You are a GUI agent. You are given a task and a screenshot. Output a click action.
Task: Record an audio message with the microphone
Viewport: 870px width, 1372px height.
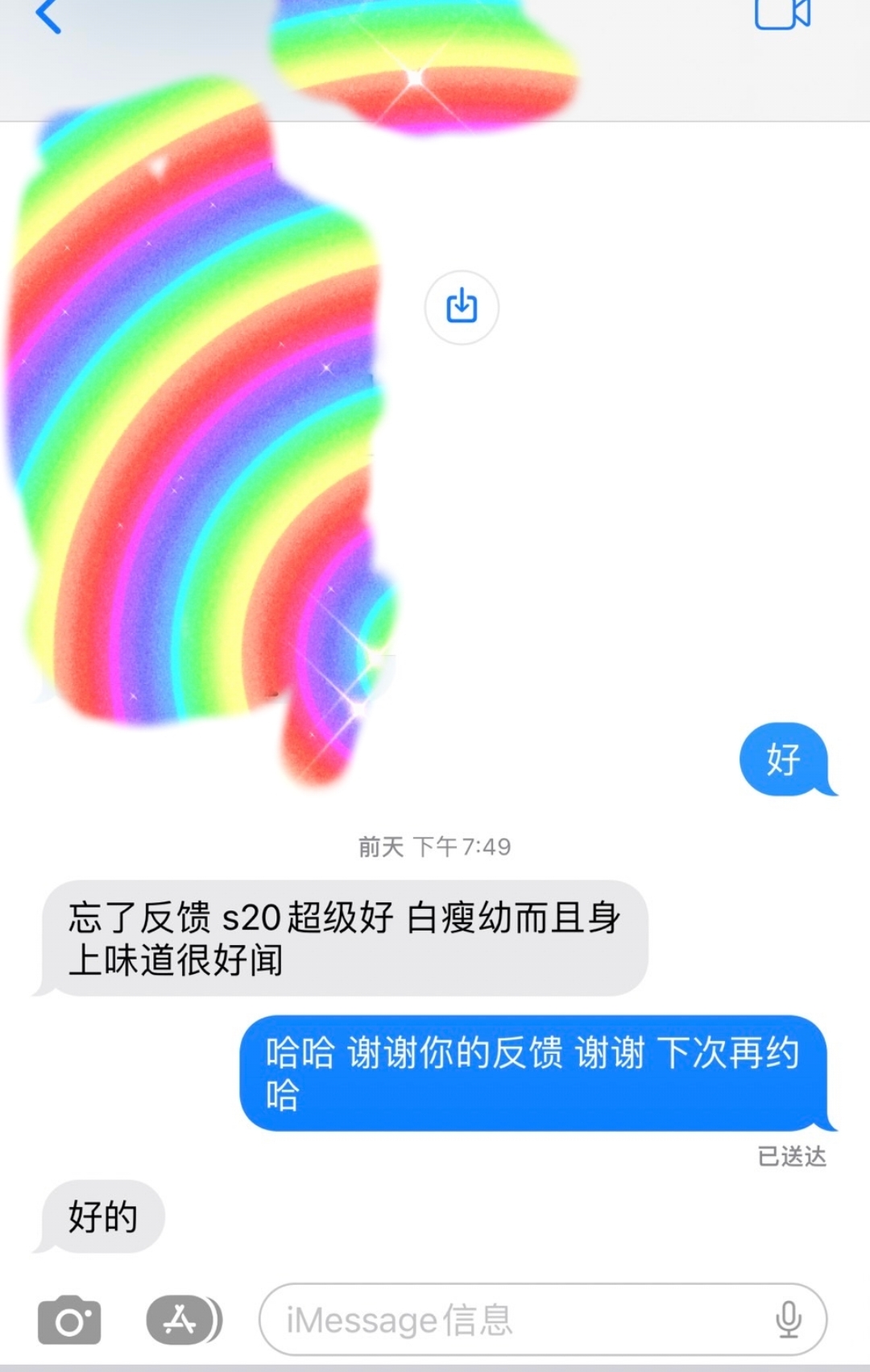tap(788, 1320)
